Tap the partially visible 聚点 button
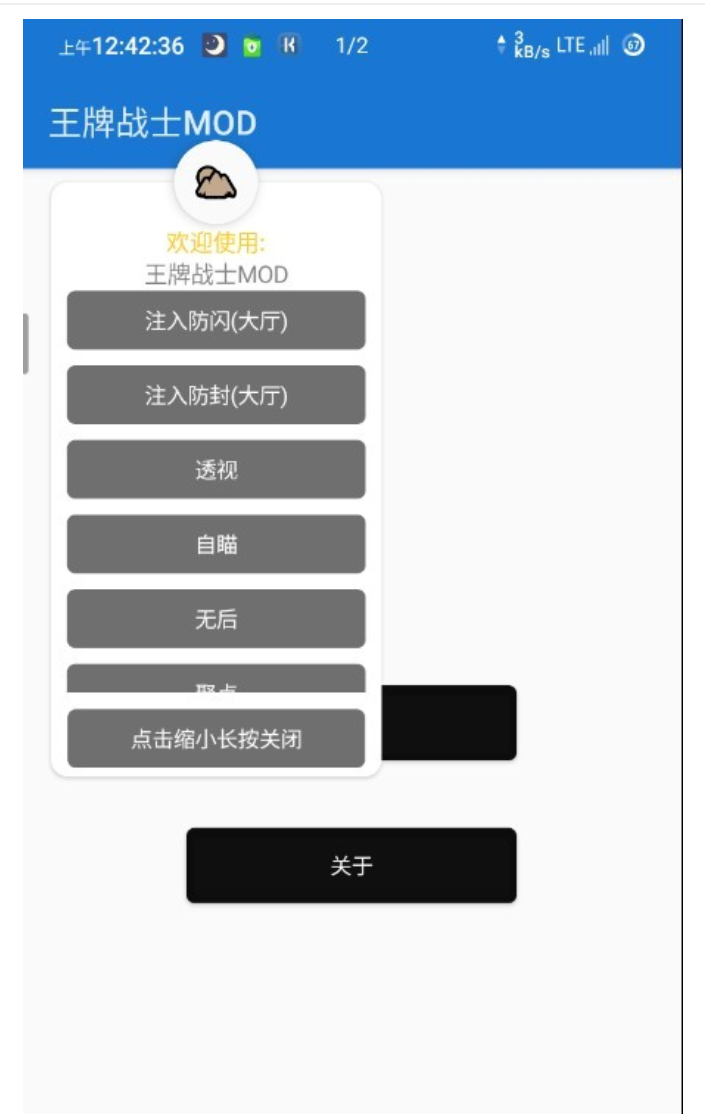The width and height of the screenshot is (705, 1114). tap(216, 679)
